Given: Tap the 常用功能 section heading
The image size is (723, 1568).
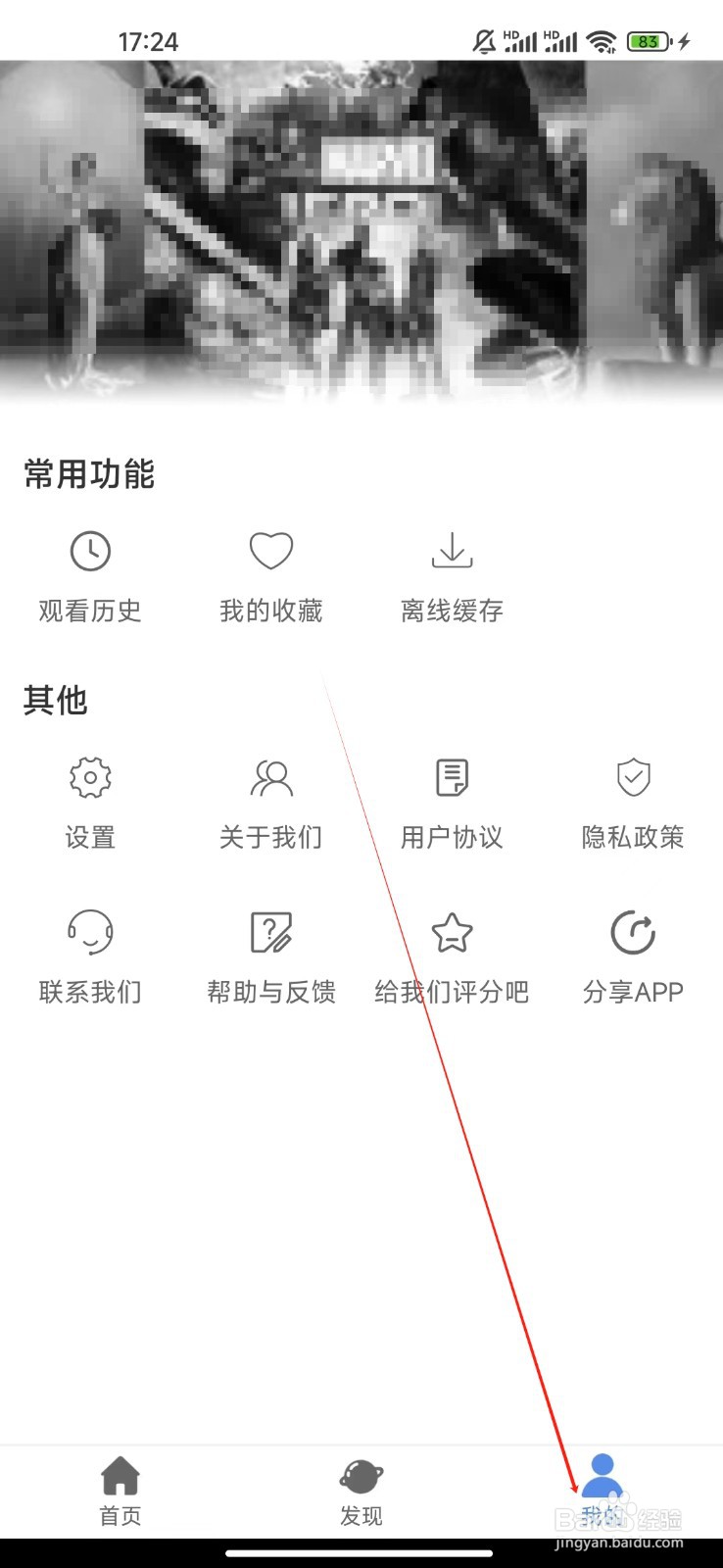Looking at the screenshot, I should click(x=87, y=474).
